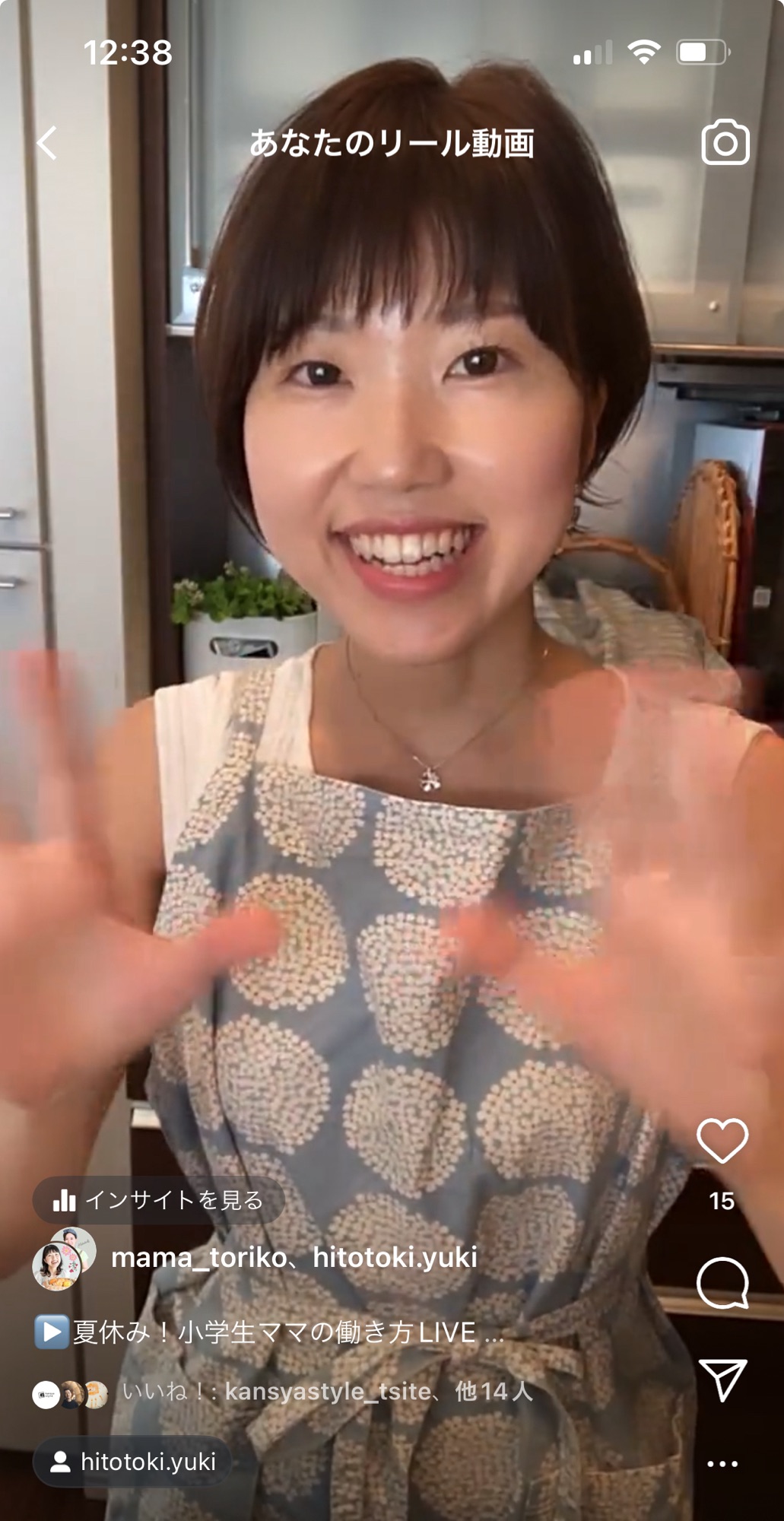Go back from your Reels video
Viewport: 784px width, 1521px height.
tap(47, 143)
